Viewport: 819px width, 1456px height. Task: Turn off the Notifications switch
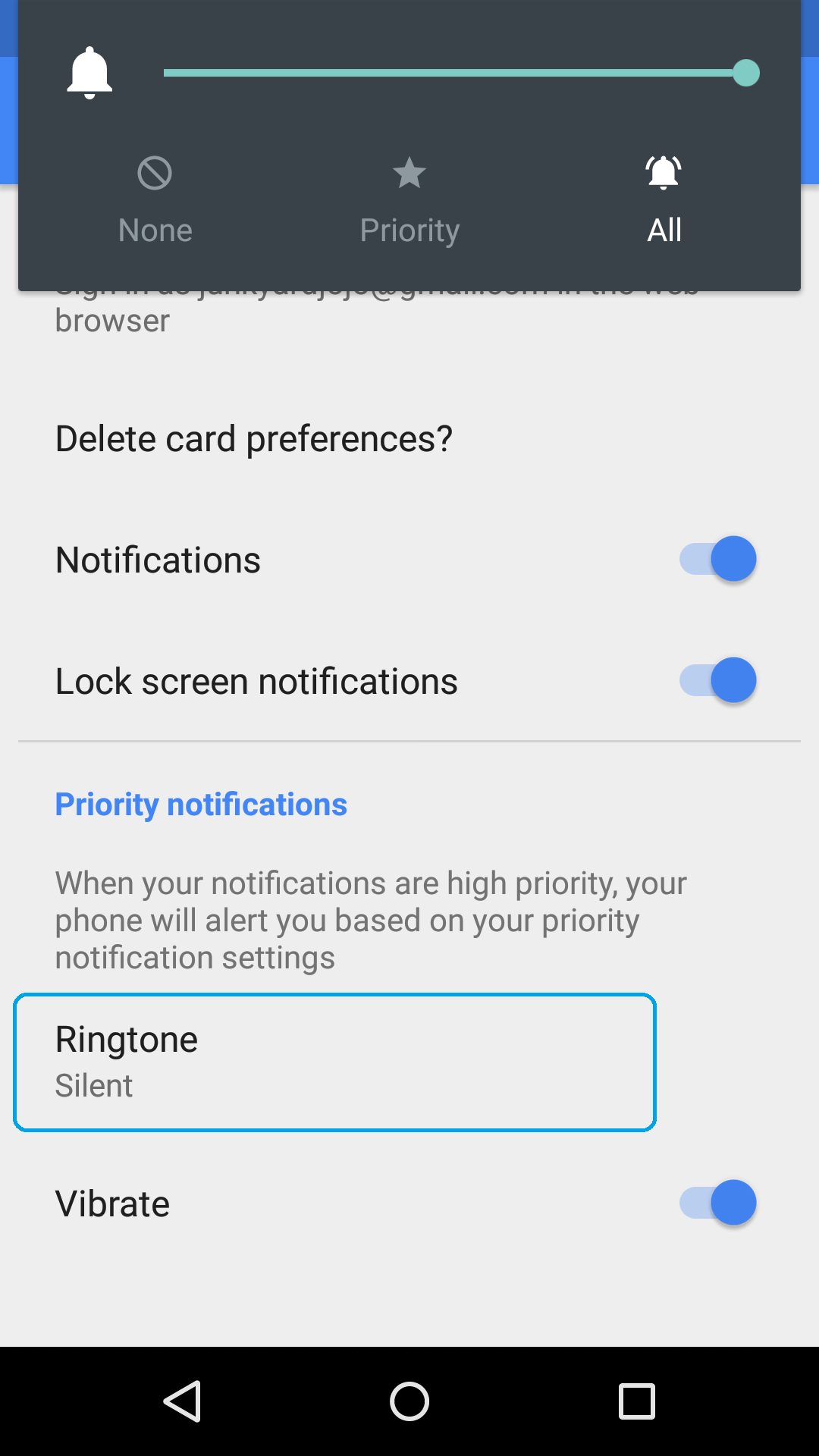coord(717,560)
